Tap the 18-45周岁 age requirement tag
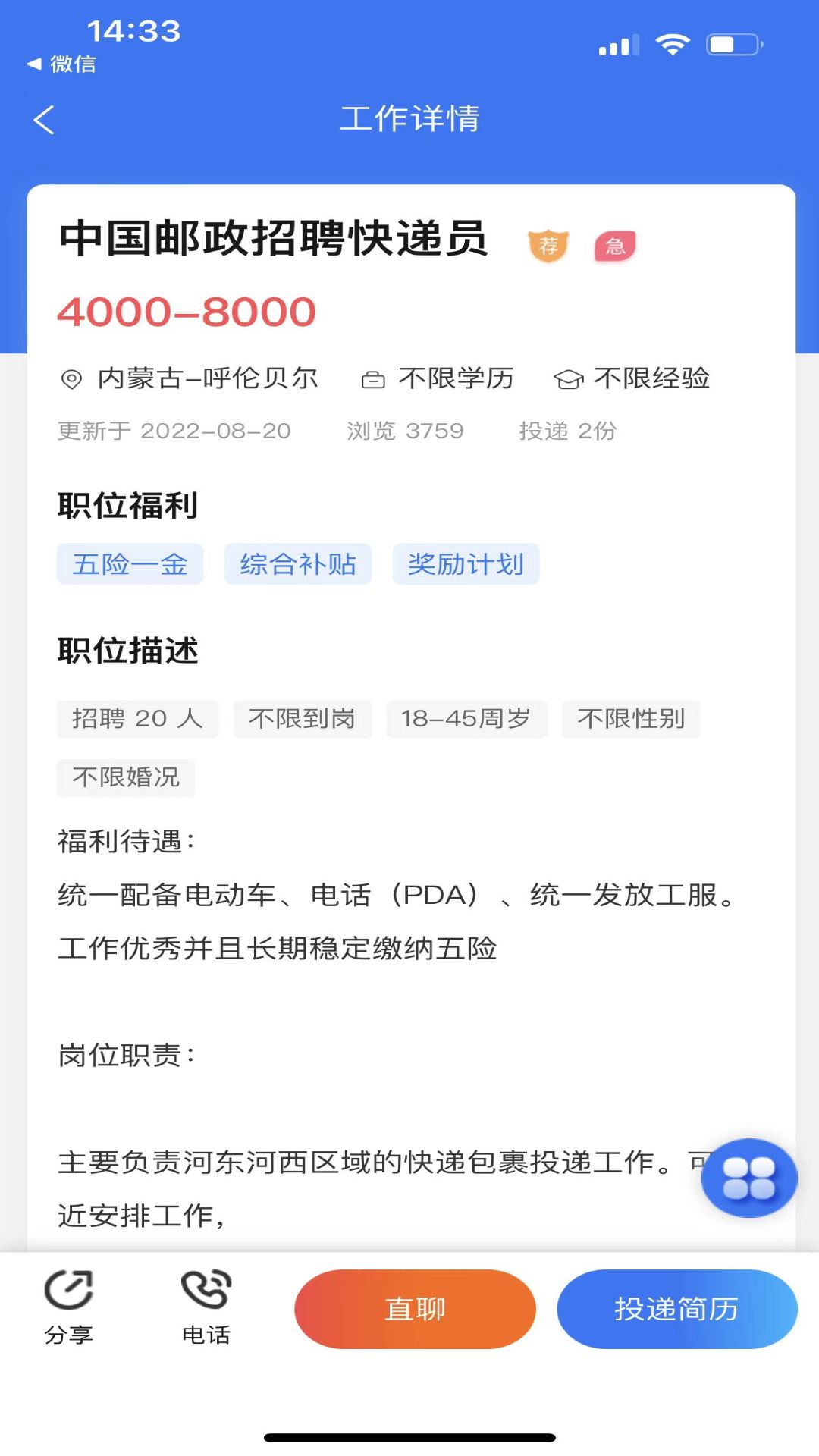This screenshot has height=1456, width=819. 466,719
